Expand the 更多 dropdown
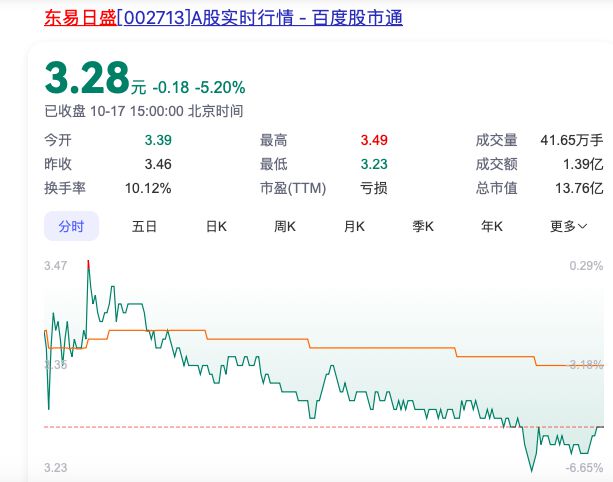613x482 pixels. [x=569, y=227]
